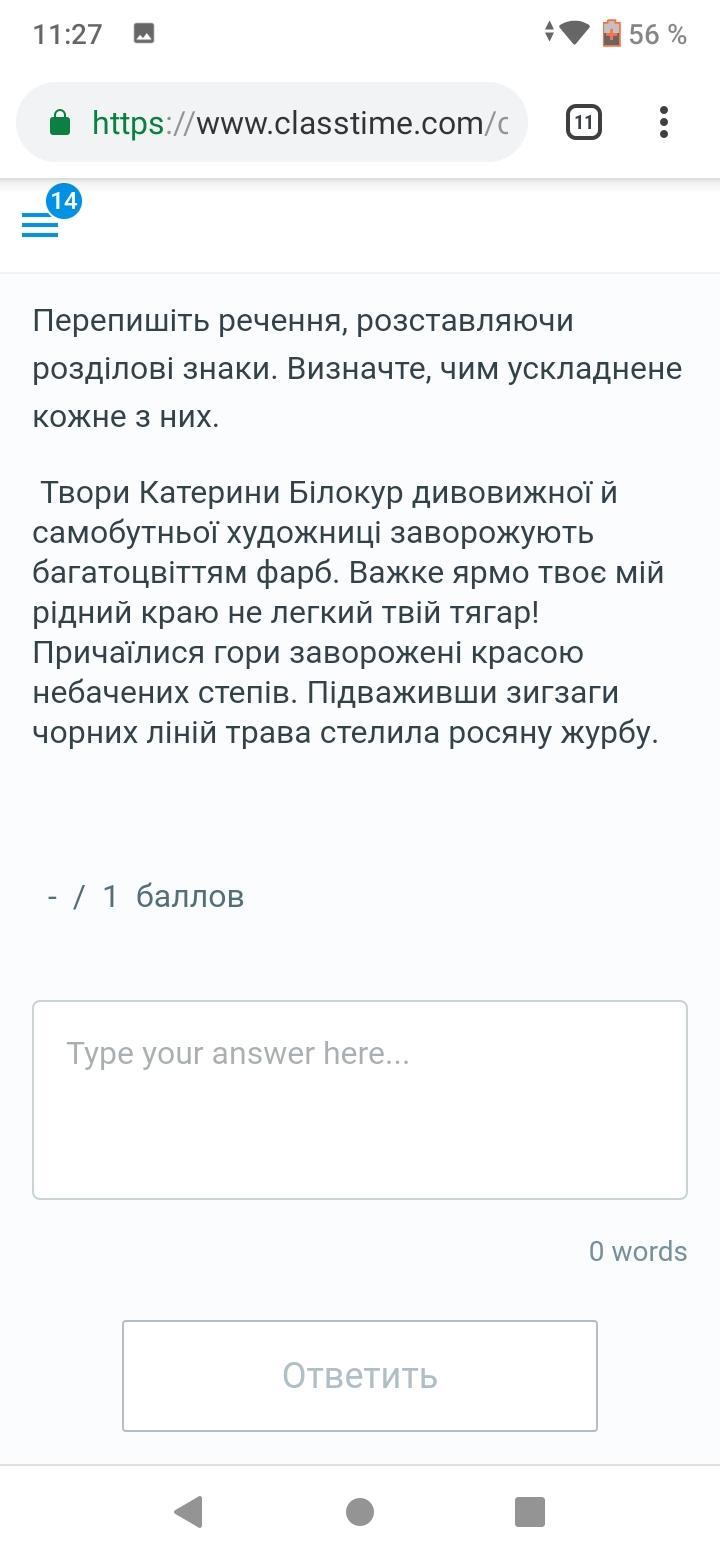Open the Chrome overflow menu
Image resolution: width=720 pixels, height=1560 pixels.
[x=664, y=123]
